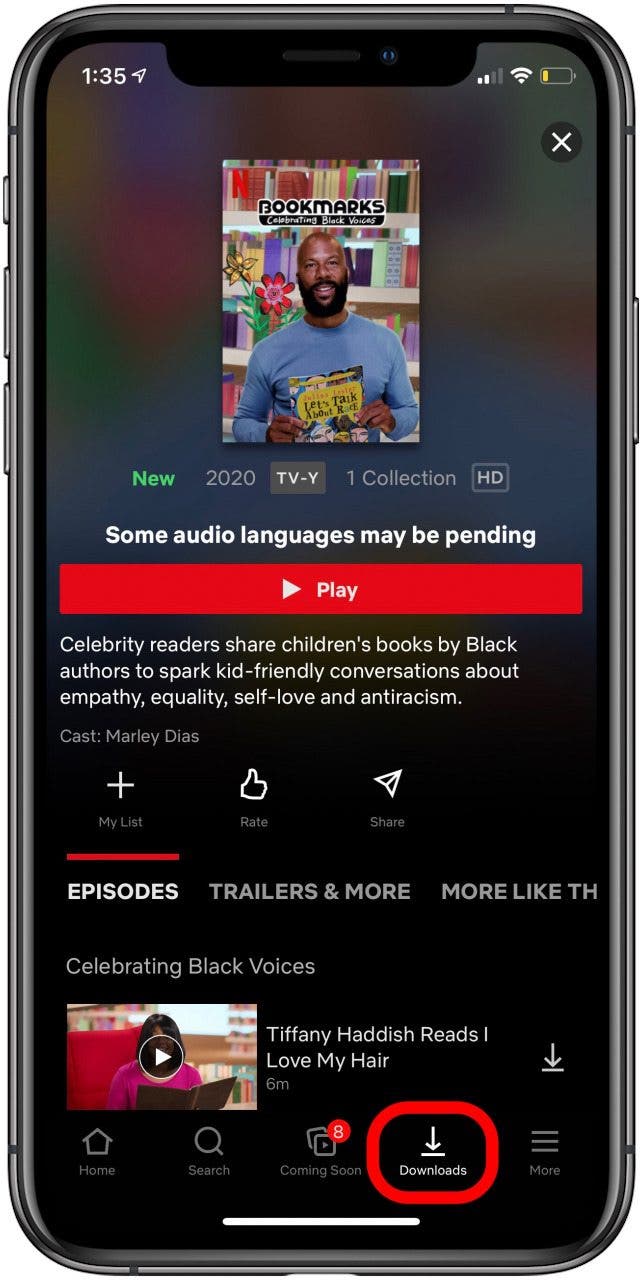The image size is (642, 1280).
Task: Close the Bookmarks title details
Action: [x=562, y=143]
